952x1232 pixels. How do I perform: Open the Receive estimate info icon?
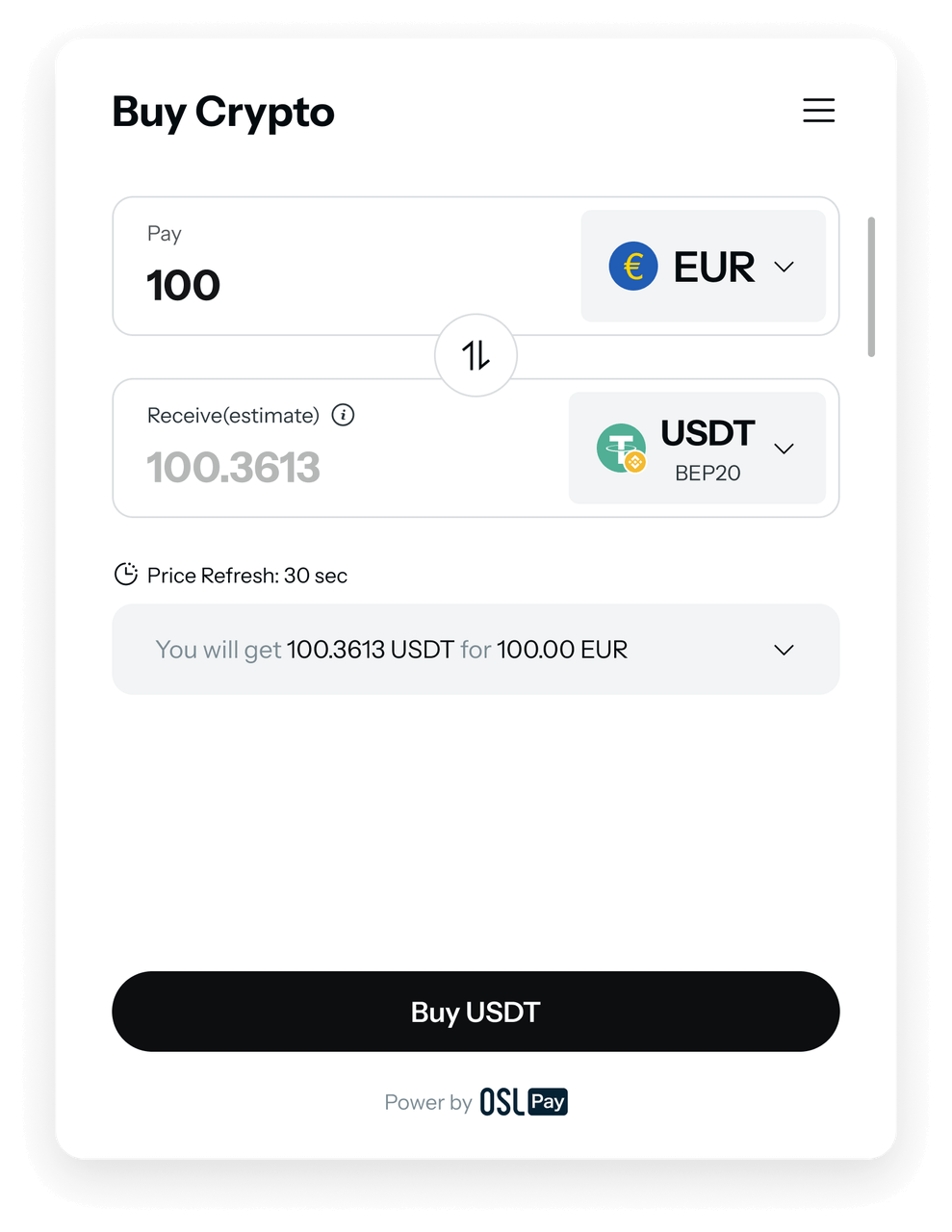343,415
